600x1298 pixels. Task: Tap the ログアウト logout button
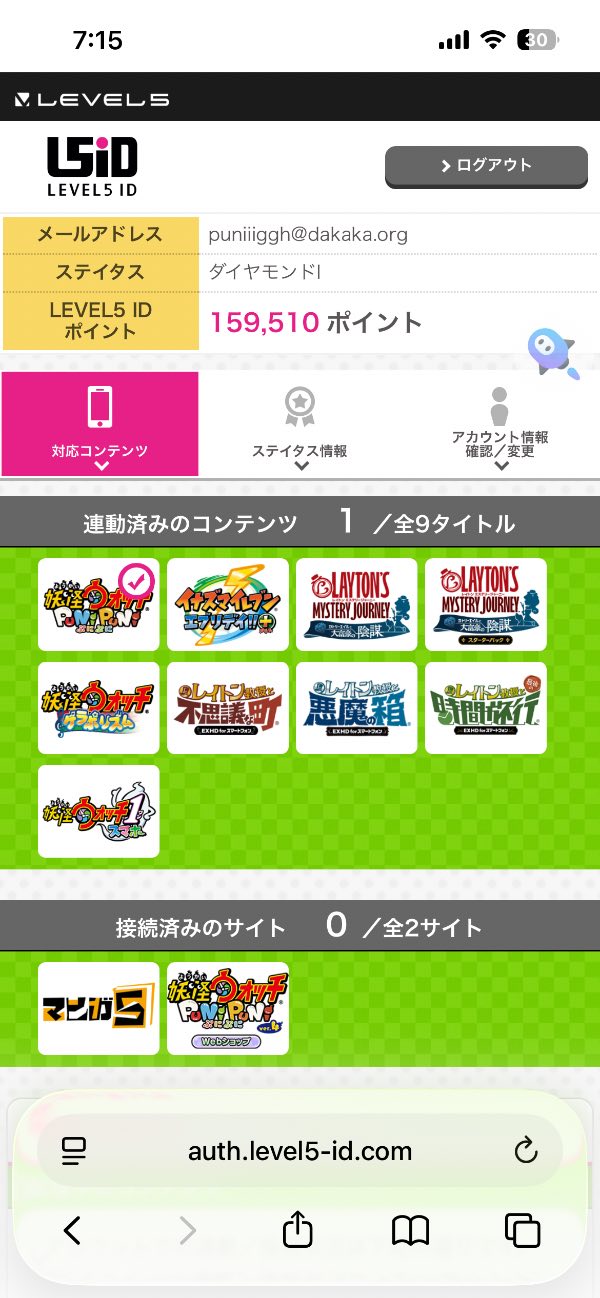486,166
